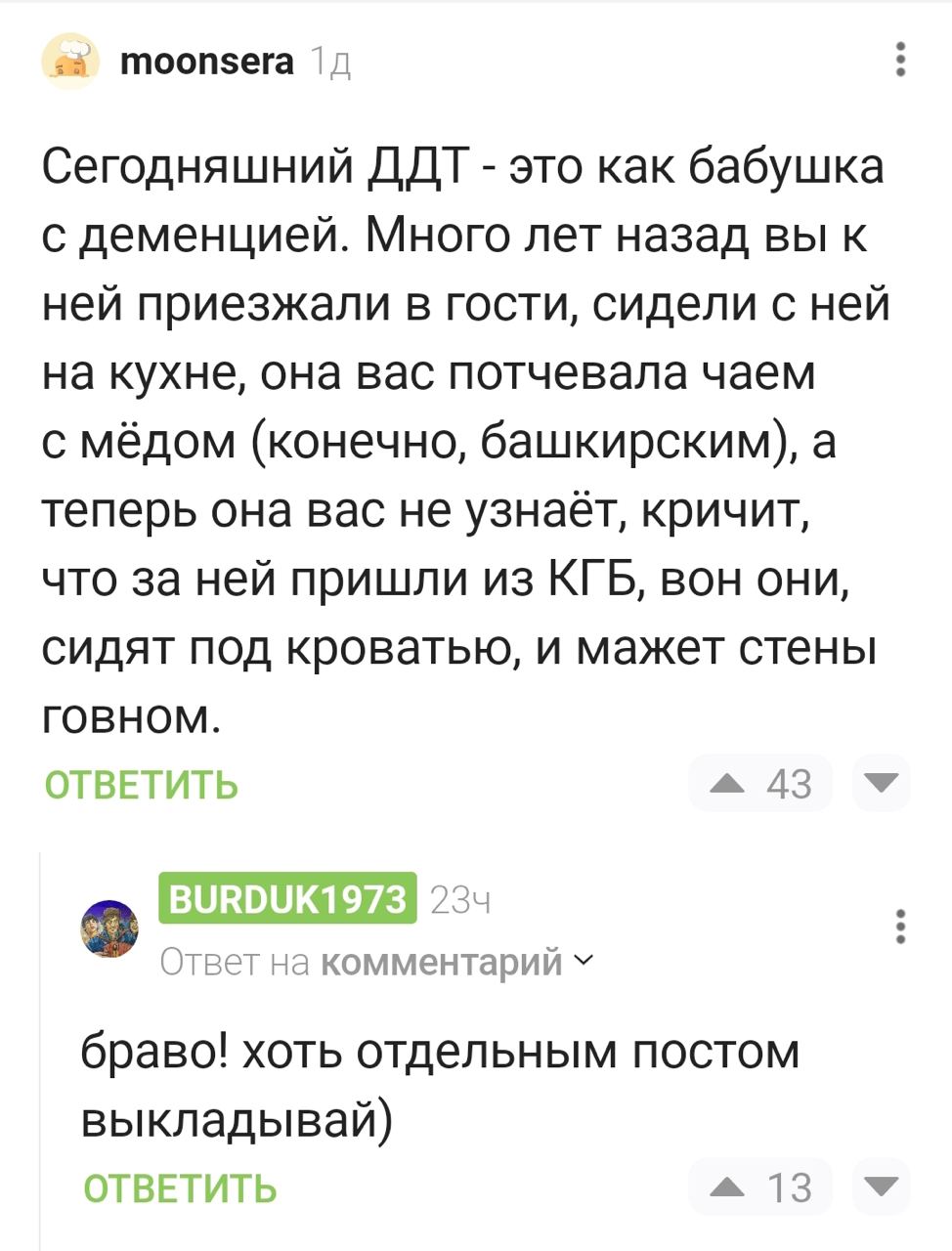
Task: Open the BURDUK1973 username link
Action: click(x=287, y=898)
